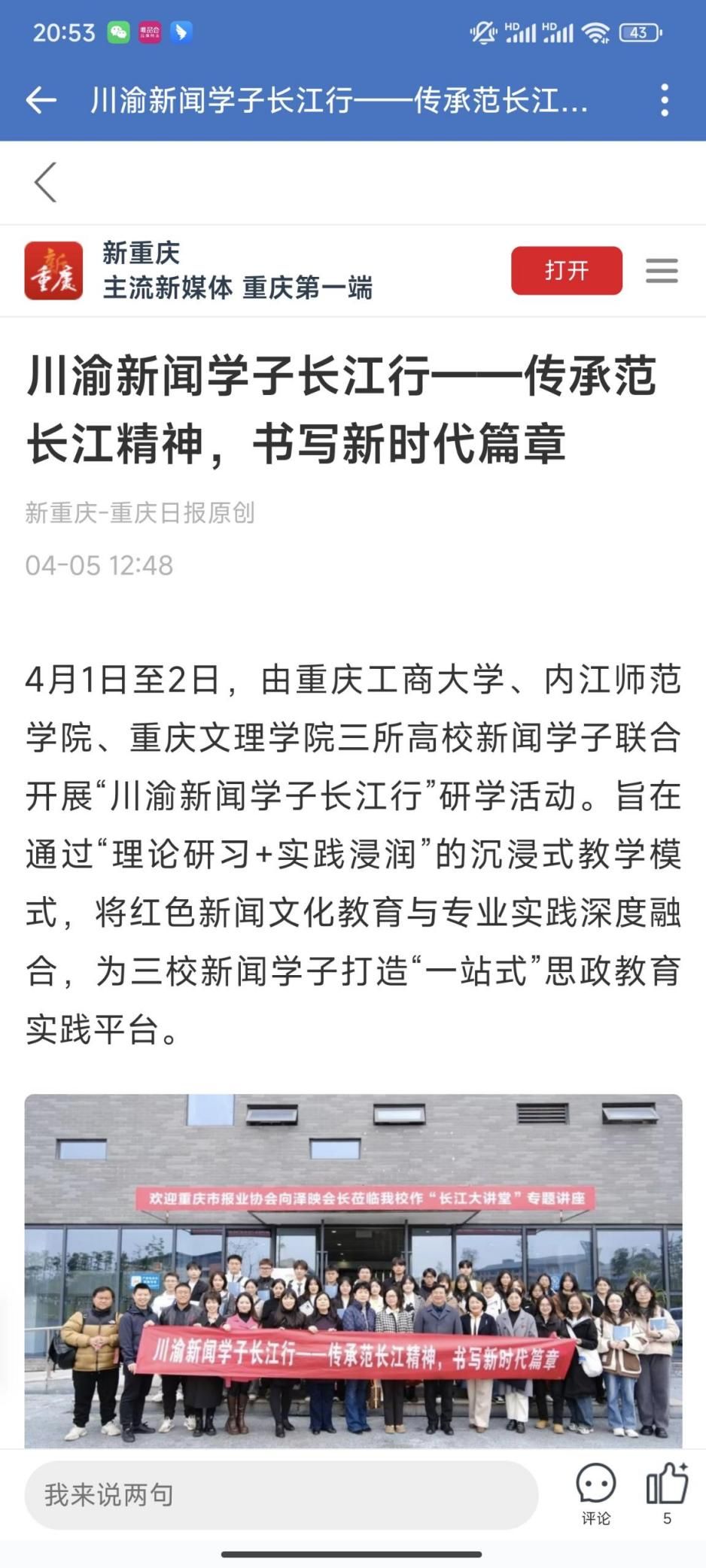706x1568 pixels.
Task: Tap the 我来说两句 comment field
Action: (x=281, y=1494)
